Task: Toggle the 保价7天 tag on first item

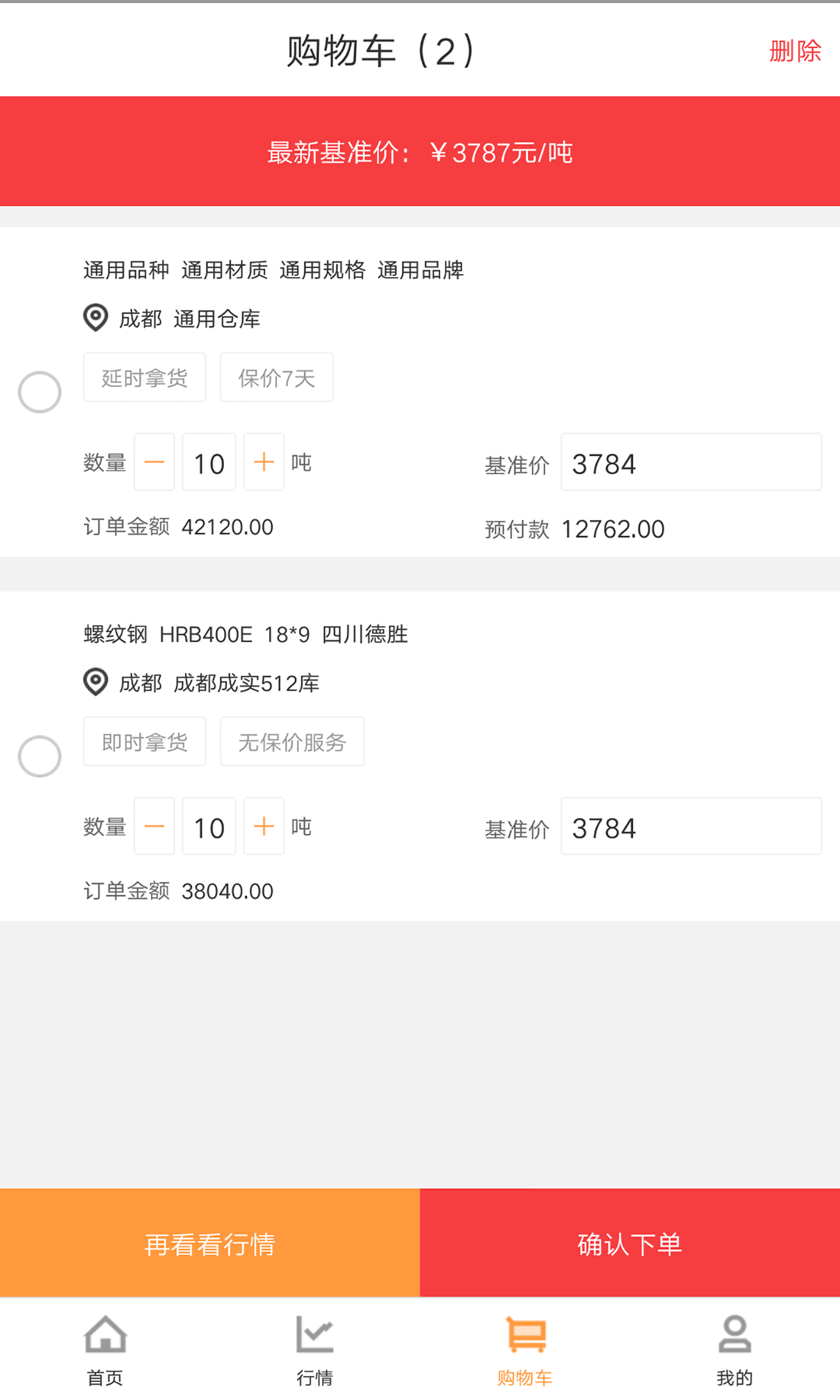Action: click(x=276, y=377)
